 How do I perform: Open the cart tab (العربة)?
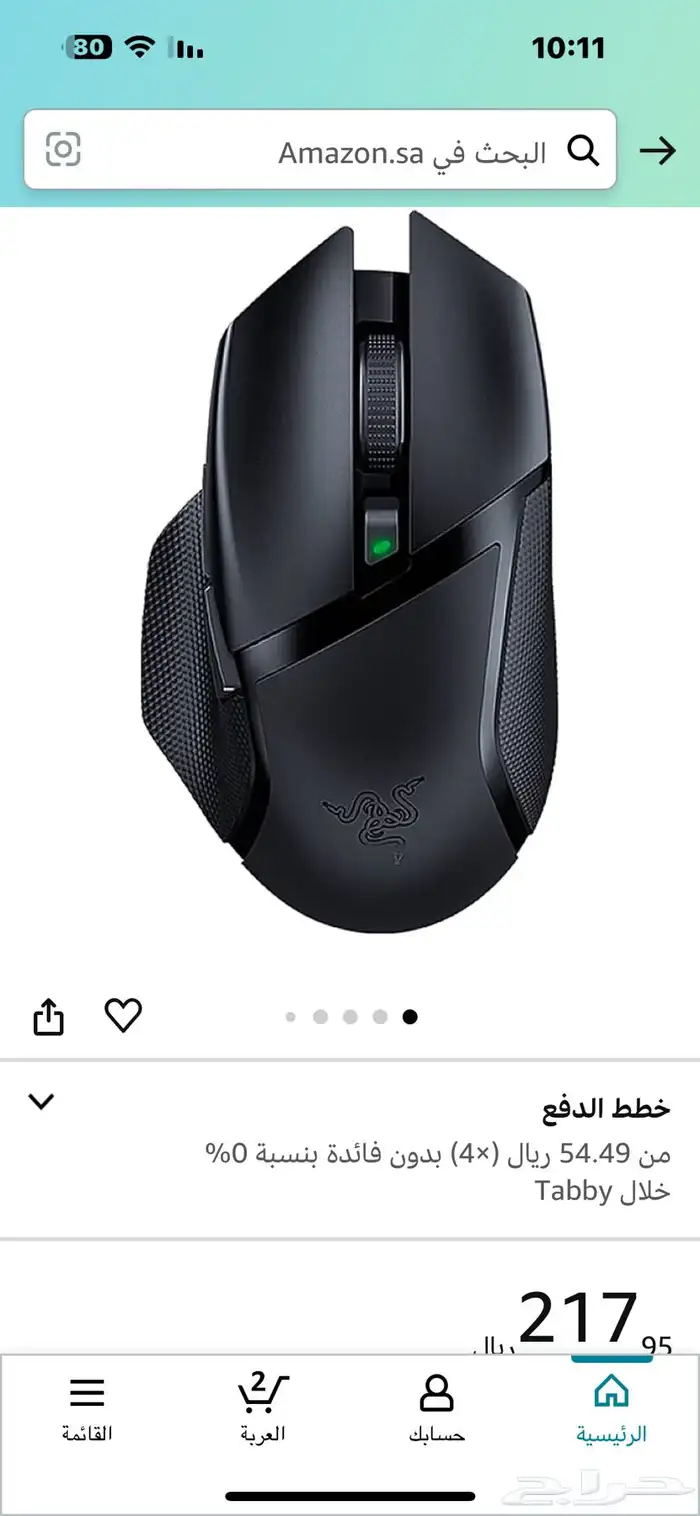(262, 1407)
